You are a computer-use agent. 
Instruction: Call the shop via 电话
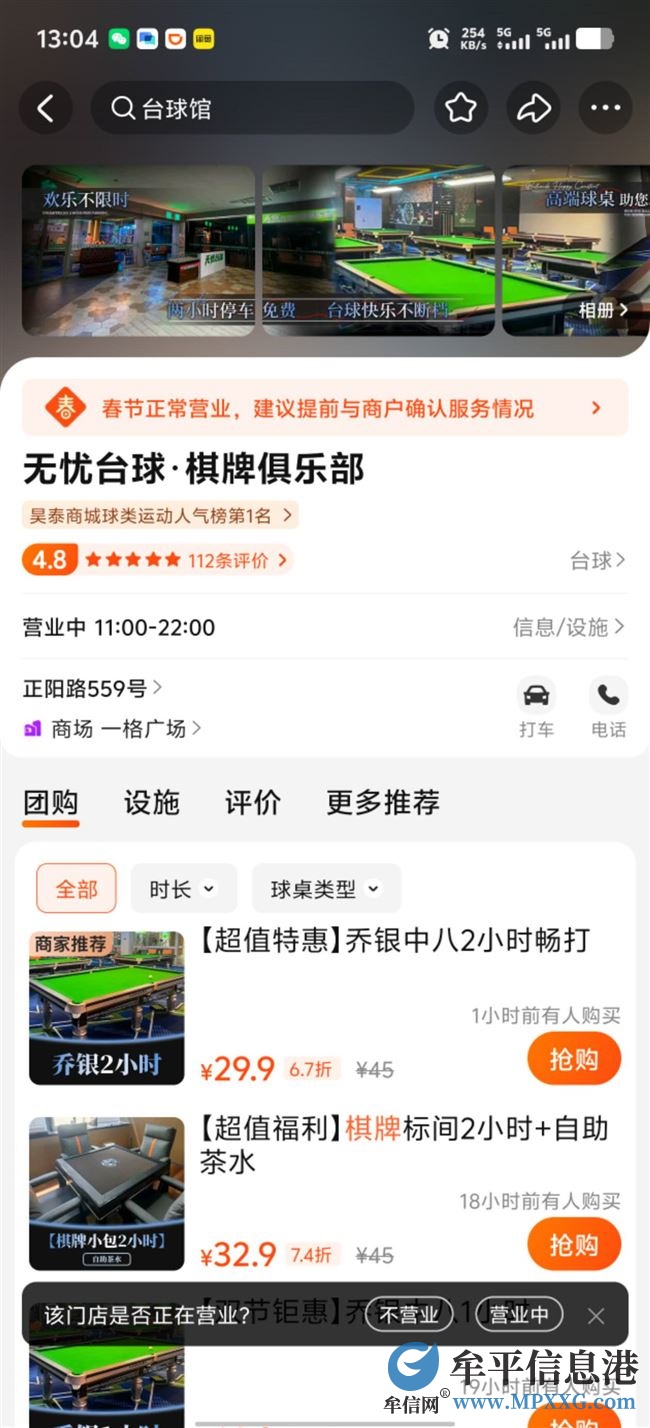coord(608,707)
